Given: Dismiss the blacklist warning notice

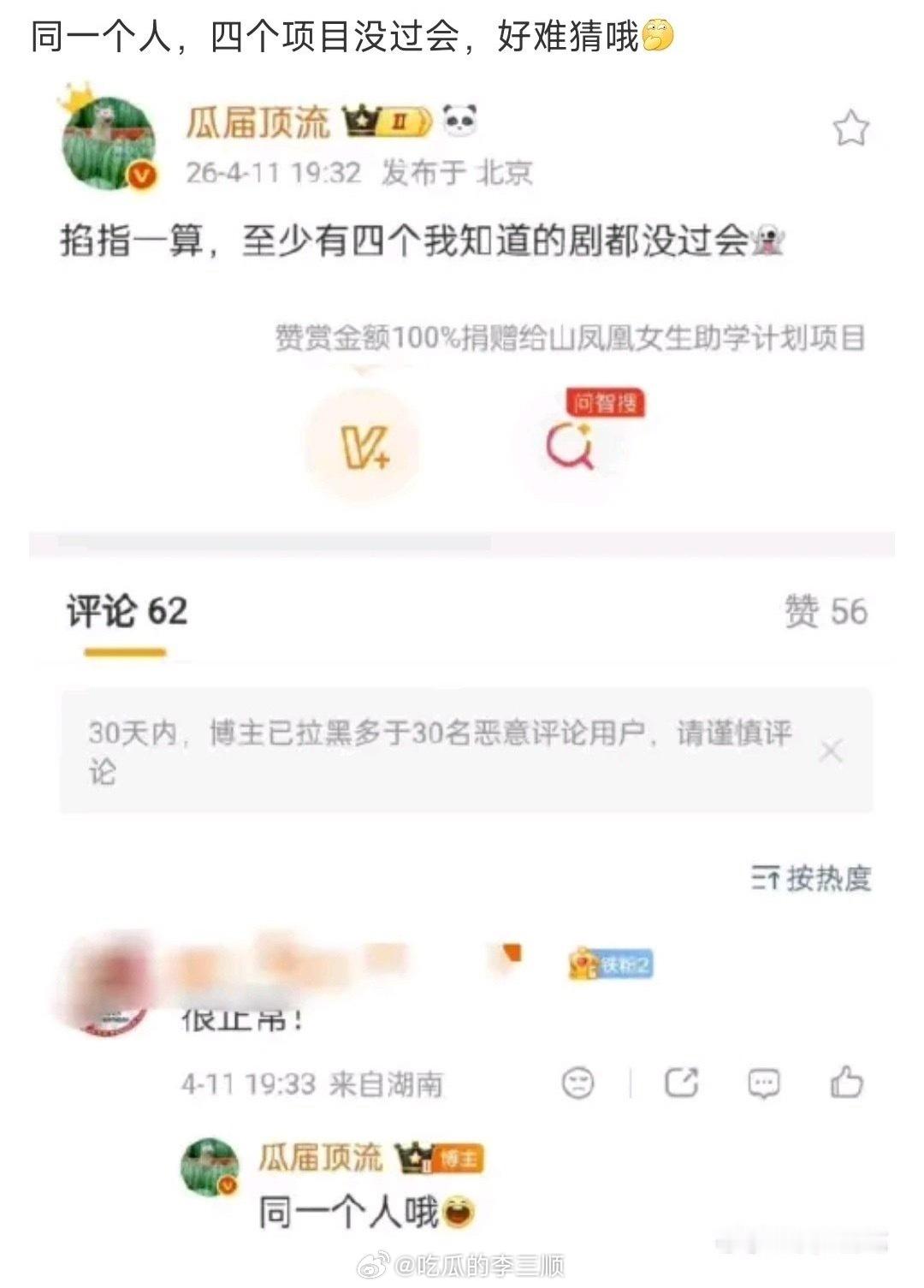Looking at the screenshot, I should 829,751.
